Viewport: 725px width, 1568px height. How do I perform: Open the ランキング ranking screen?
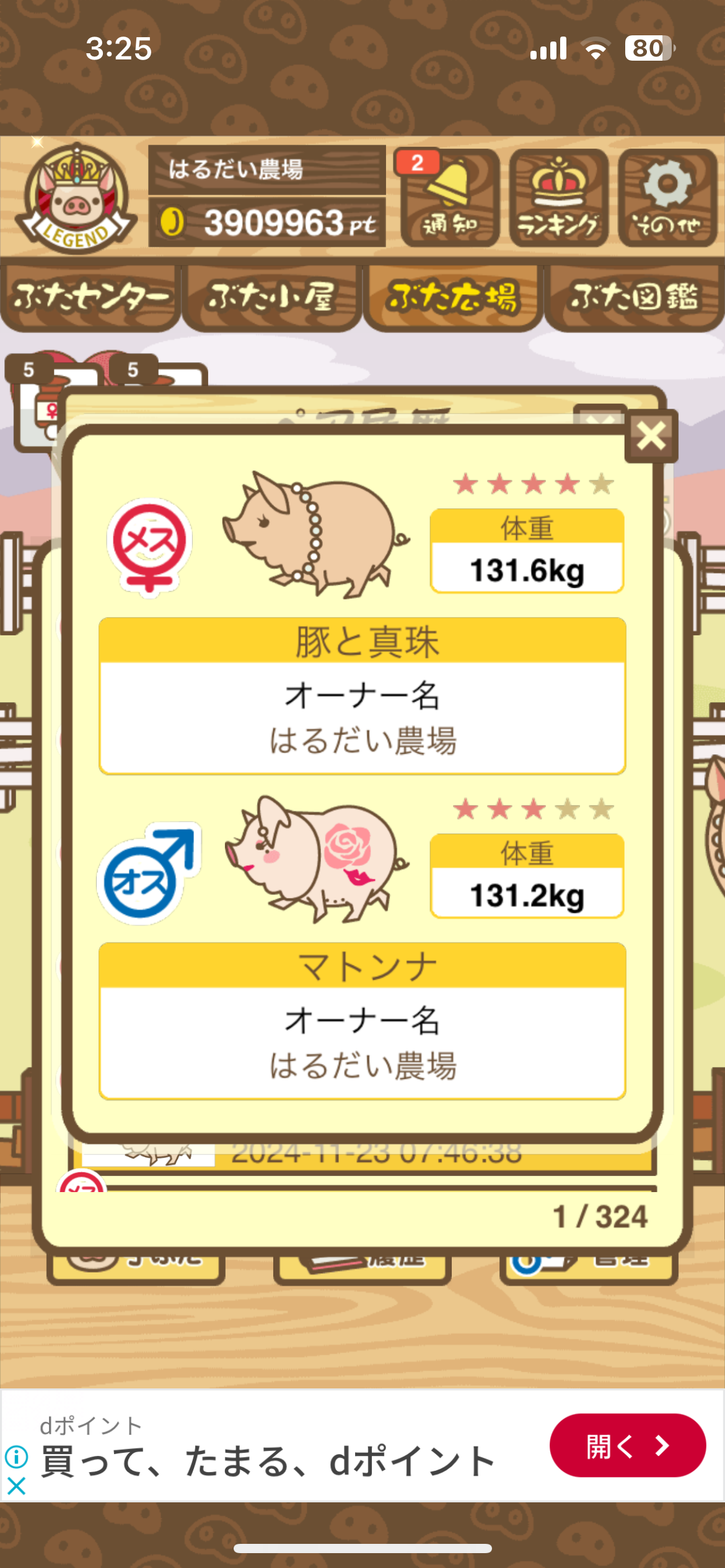pos(558,198)
